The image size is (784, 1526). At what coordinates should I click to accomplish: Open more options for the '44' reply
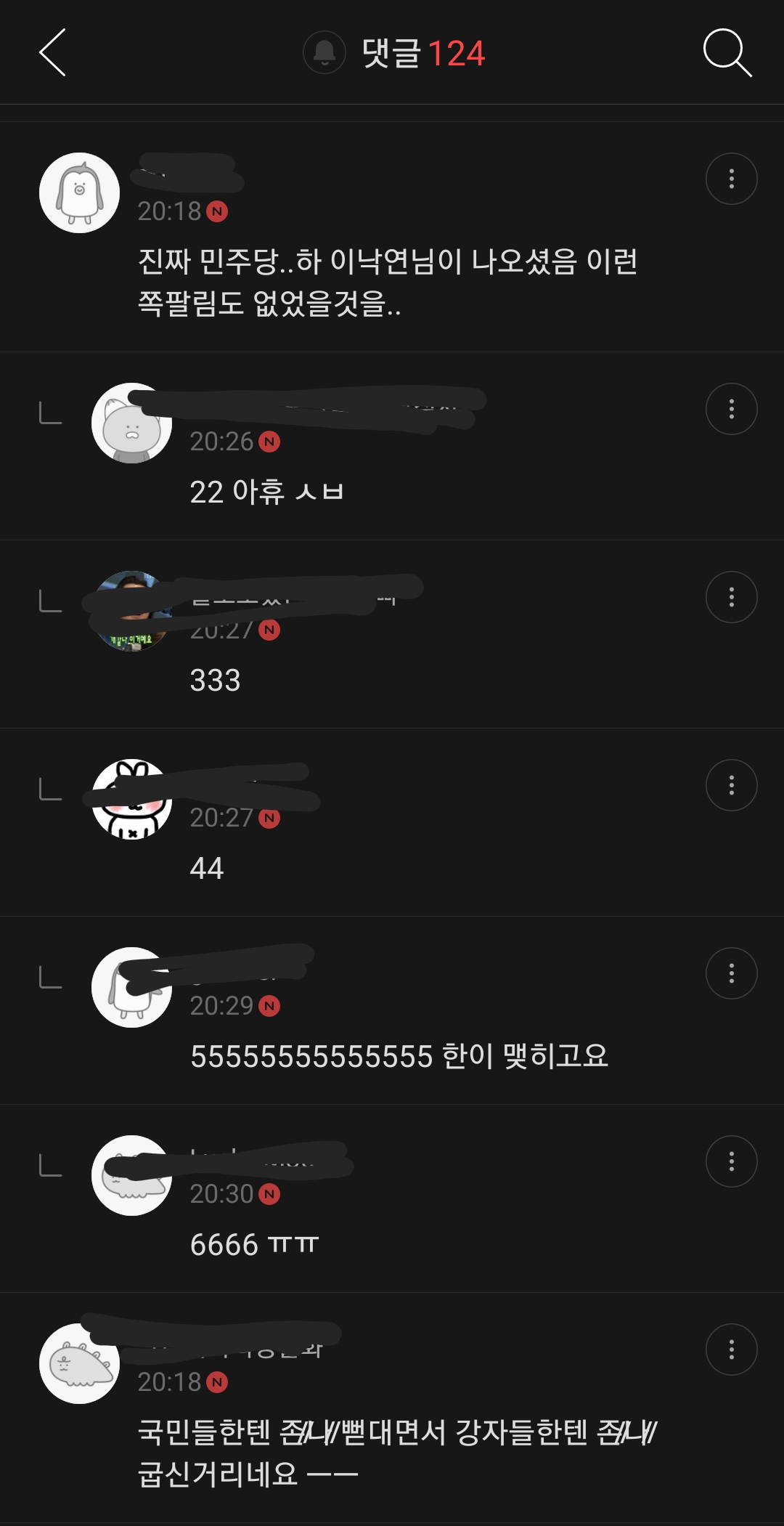[x=731, y=785]
